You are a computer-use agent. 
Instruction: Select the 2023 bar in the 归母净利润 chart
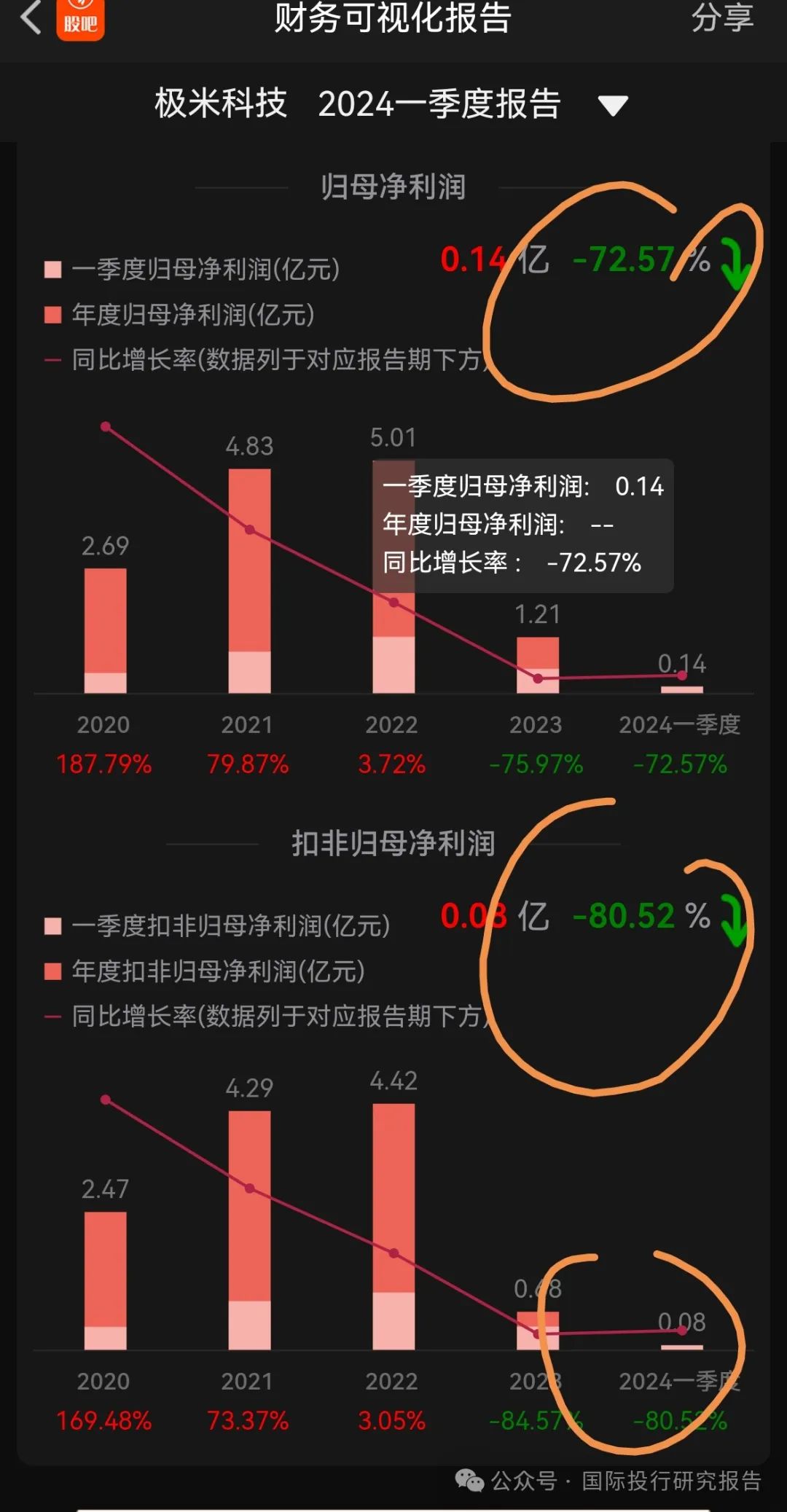538,664
